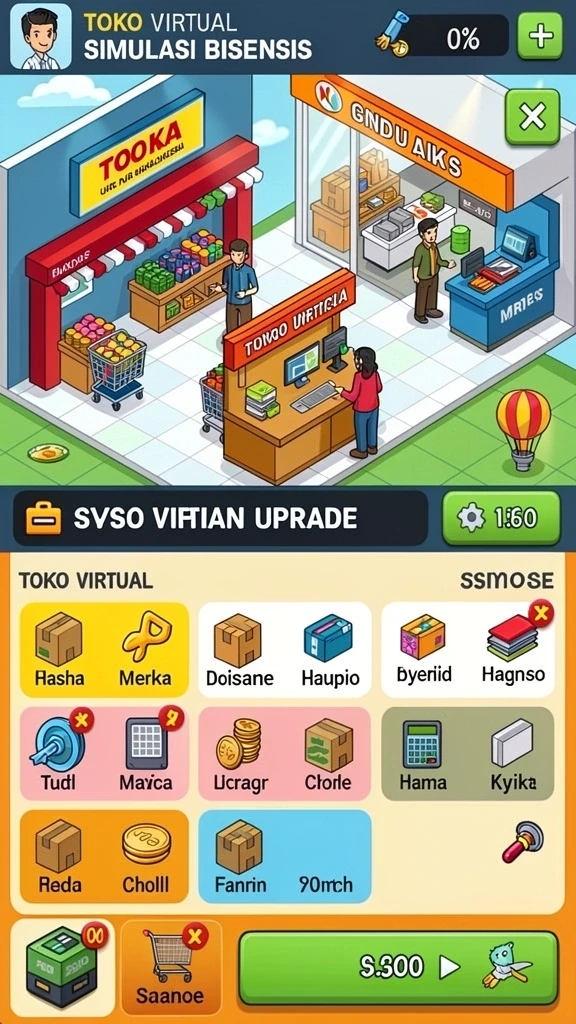
Task: Close the shop view with X
Action: (532, 117)
